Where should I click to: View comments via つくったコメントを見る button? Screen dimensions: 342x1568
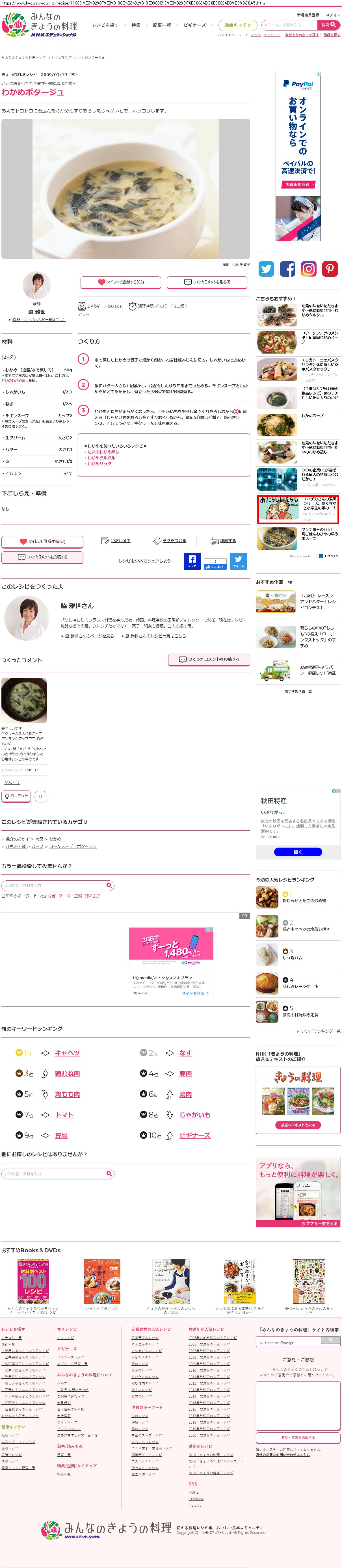[x=207, y=282]
